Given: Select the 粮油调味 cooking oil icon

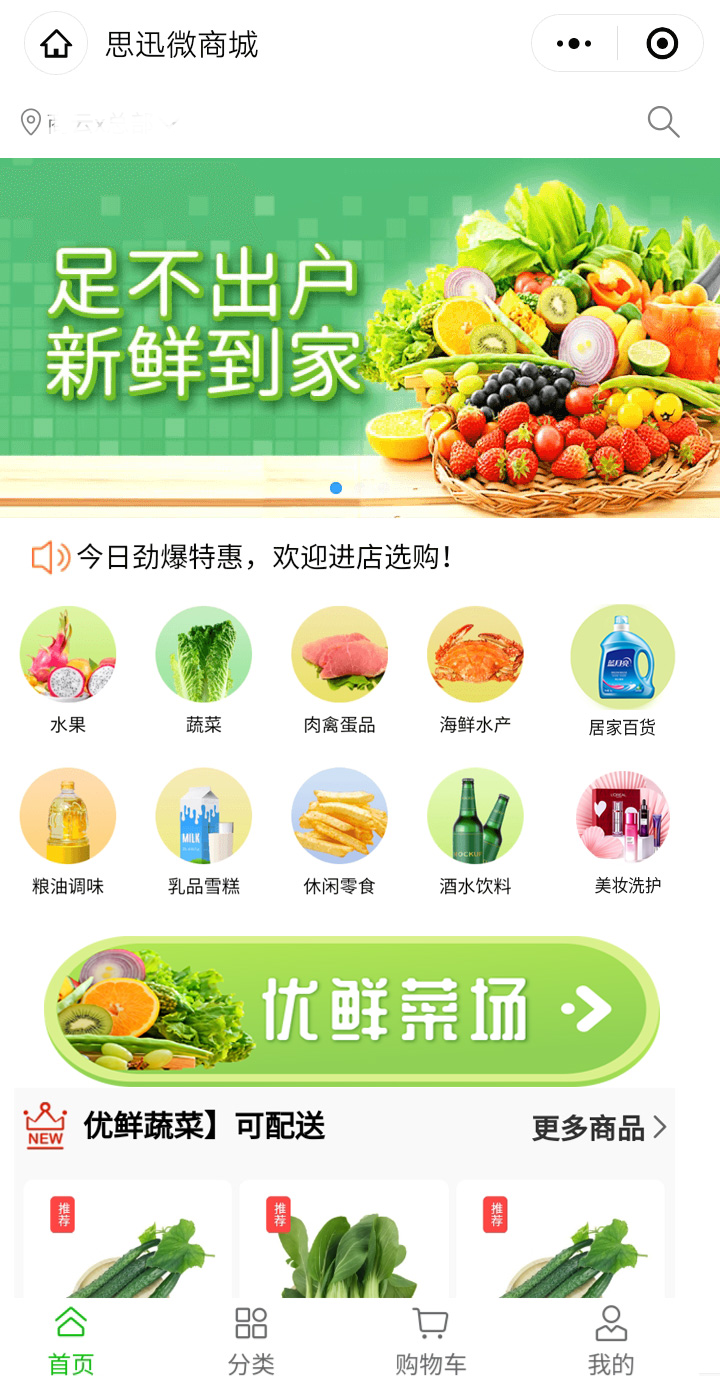Looking at the screenshot, I should pyautogui.click(x=68, y=815).
